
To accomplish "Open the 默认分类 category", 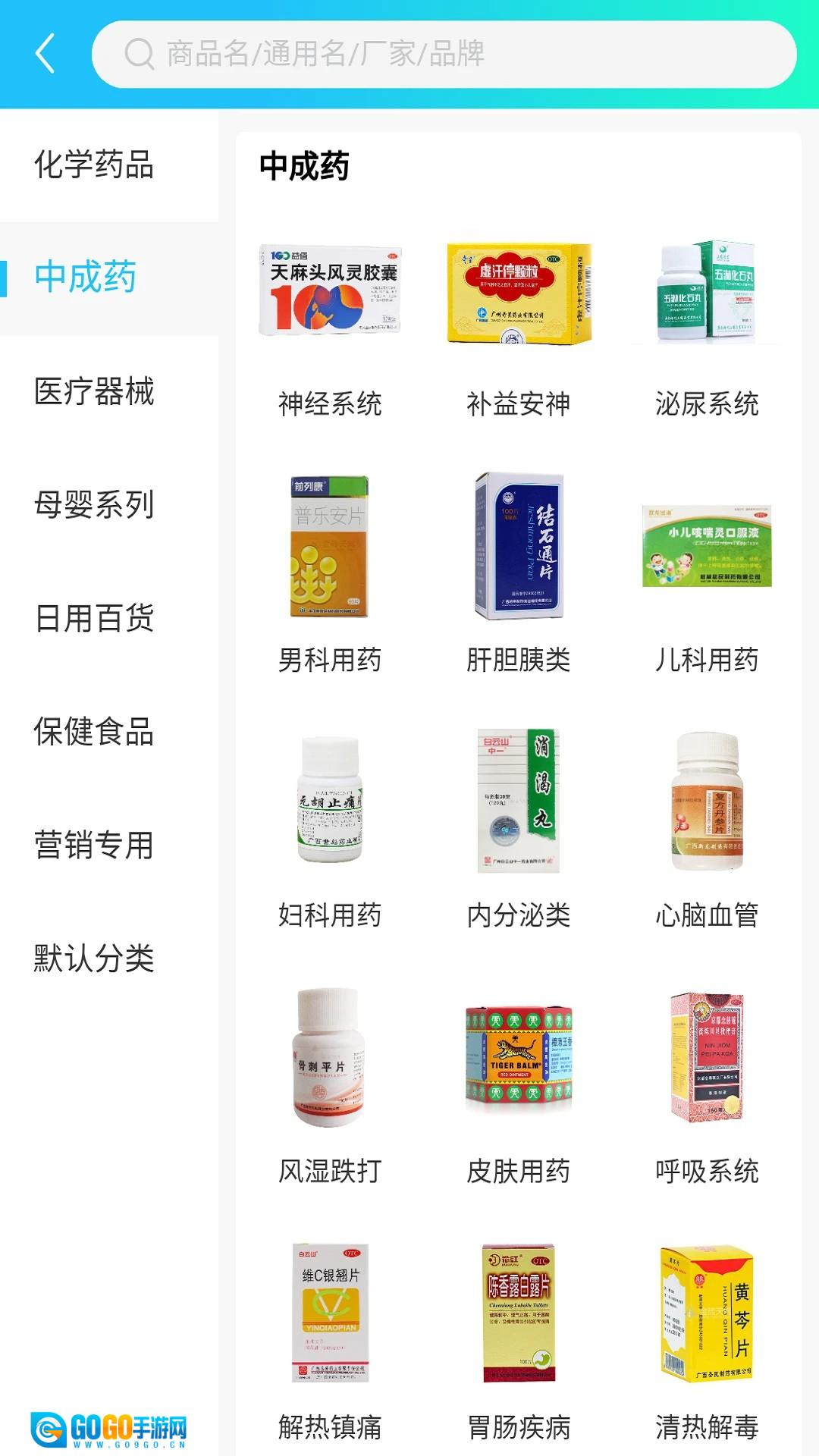I will (94, 959).
